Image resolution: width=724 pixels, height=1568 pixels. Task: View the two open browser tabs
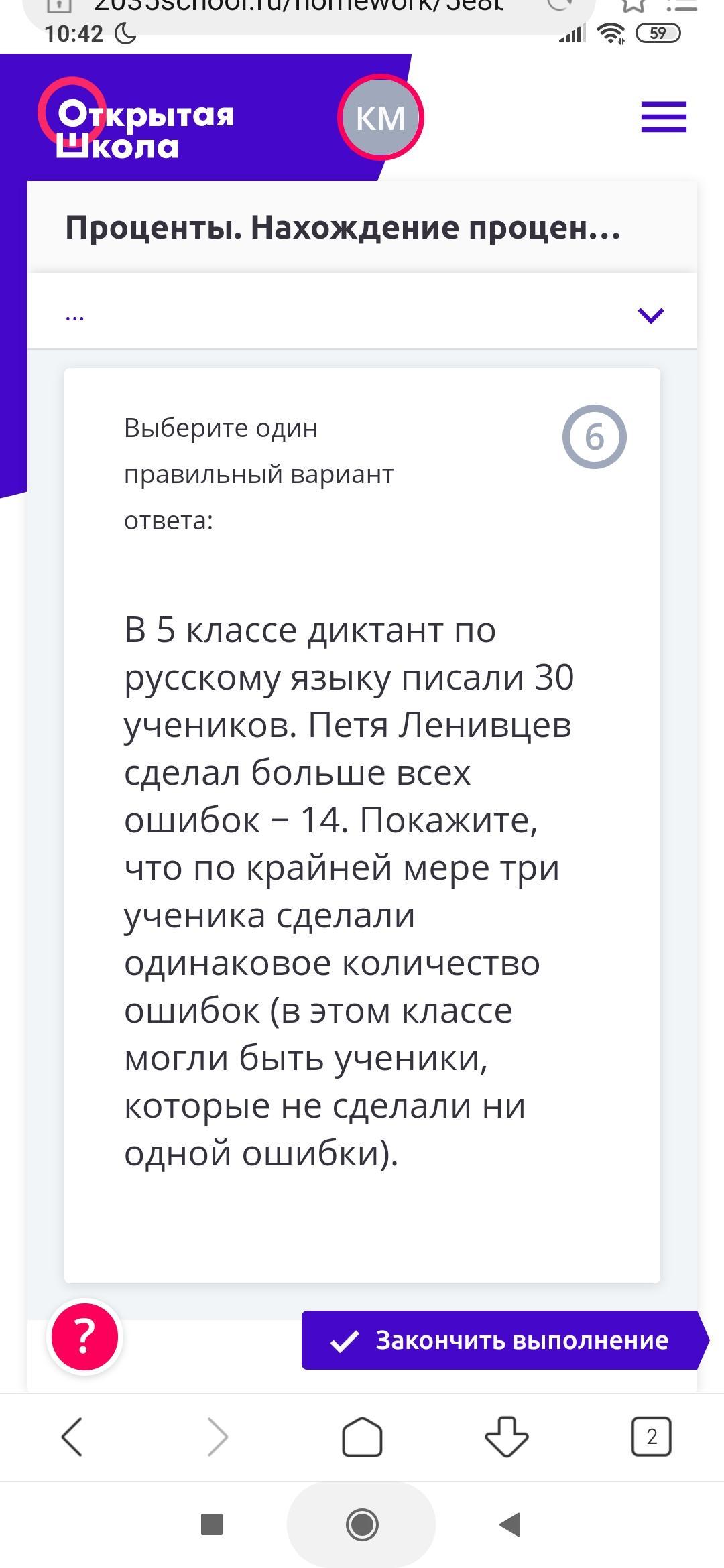pos(651,1437)
